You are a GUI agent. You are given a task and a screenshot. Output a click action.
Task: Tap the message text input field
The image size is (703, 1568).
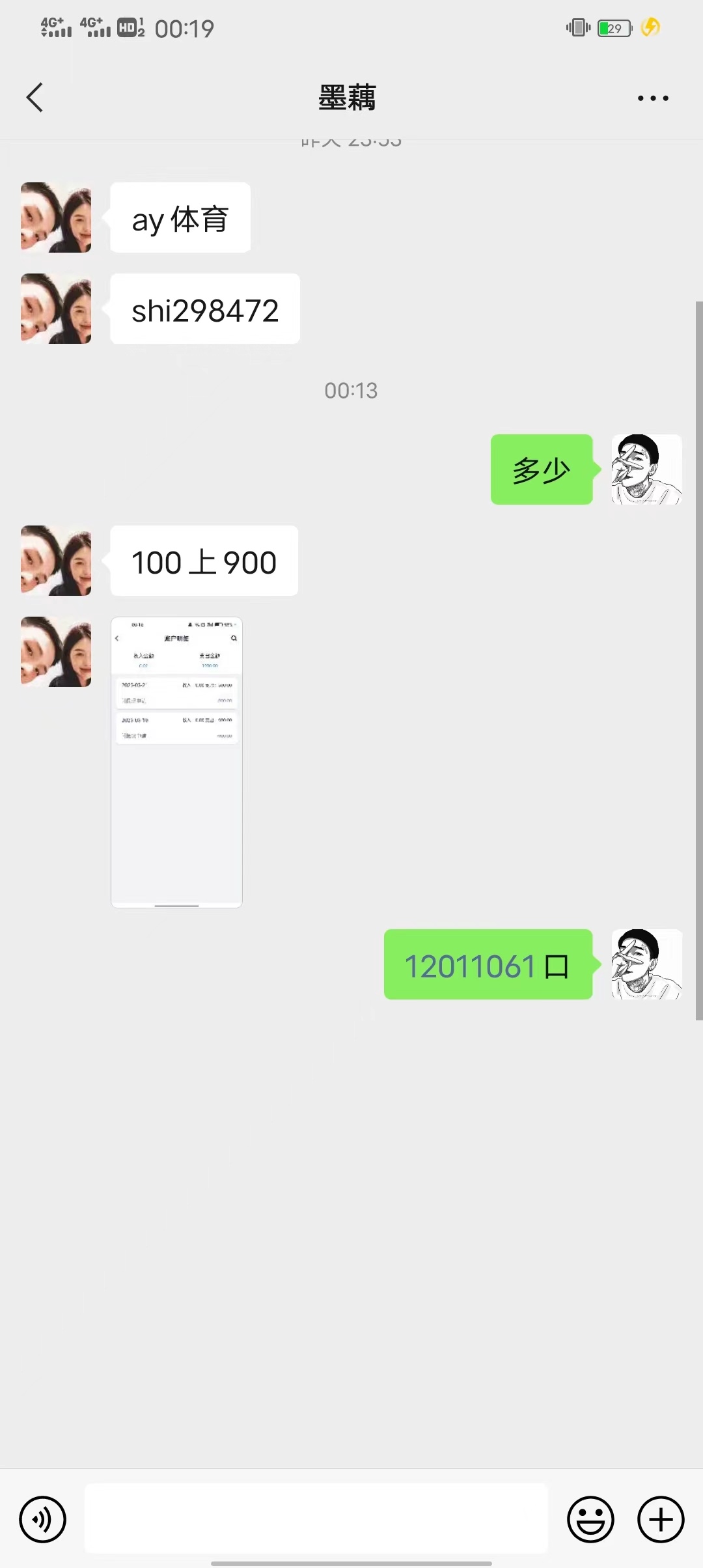(x=316, y=1518)
